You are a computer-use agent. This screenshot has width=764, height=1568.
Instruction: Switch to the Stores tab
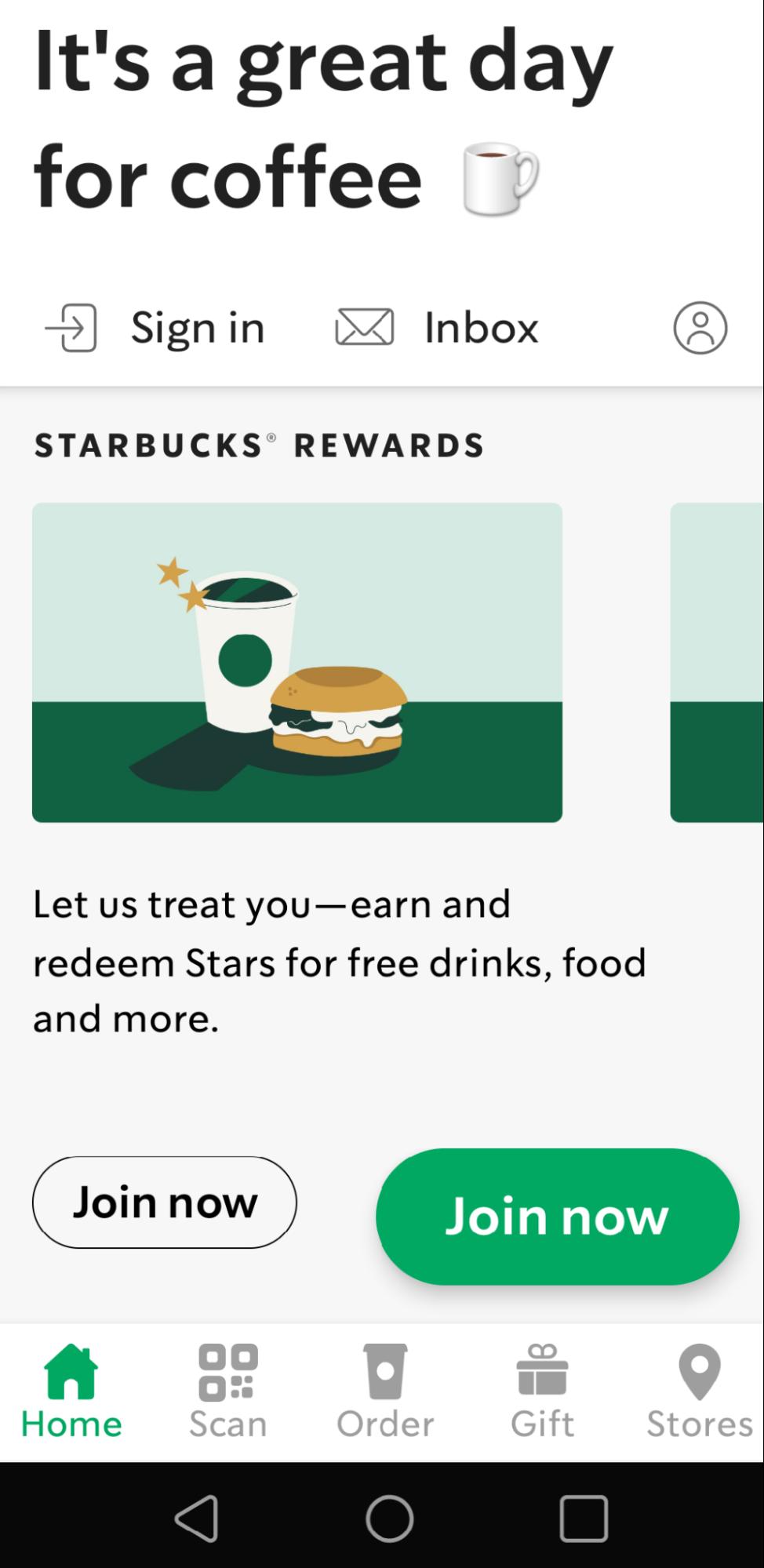699,1392
